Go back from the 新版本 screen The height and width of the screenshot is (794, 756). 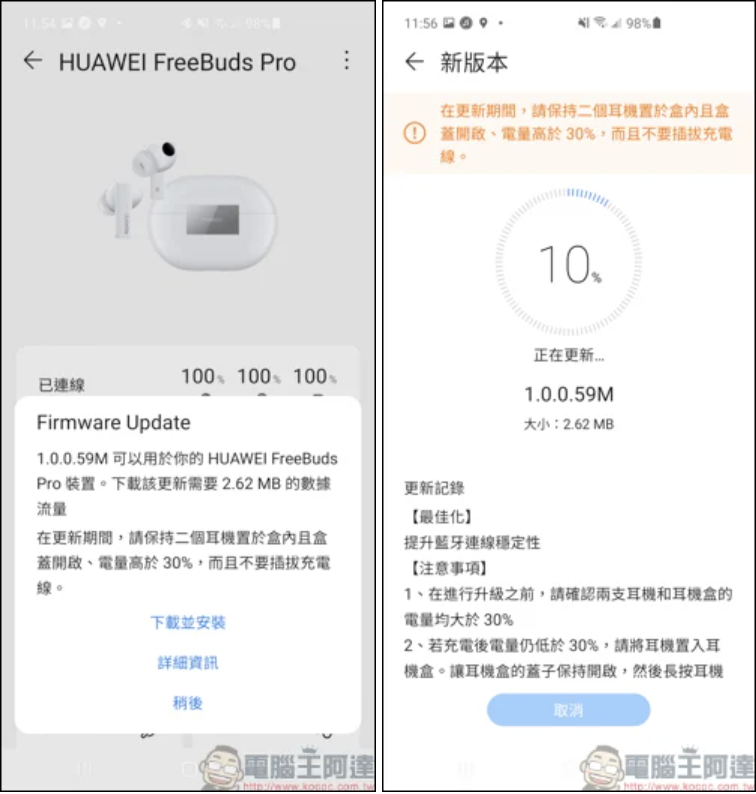click(414, 62)
